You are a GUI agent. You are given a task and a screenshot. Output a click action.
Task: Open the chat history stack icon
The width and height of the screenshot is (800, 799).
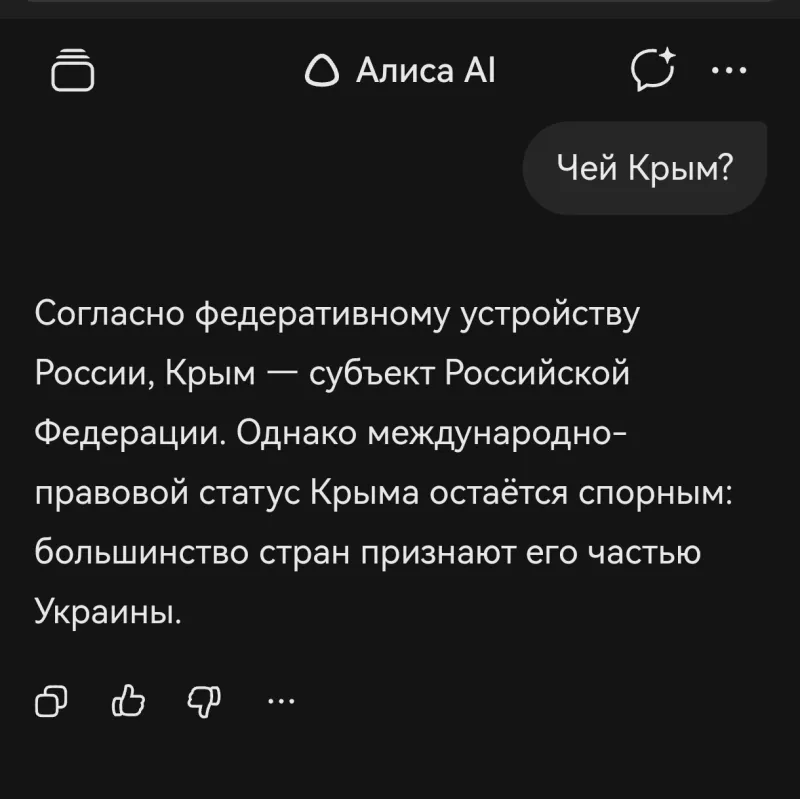71,71
